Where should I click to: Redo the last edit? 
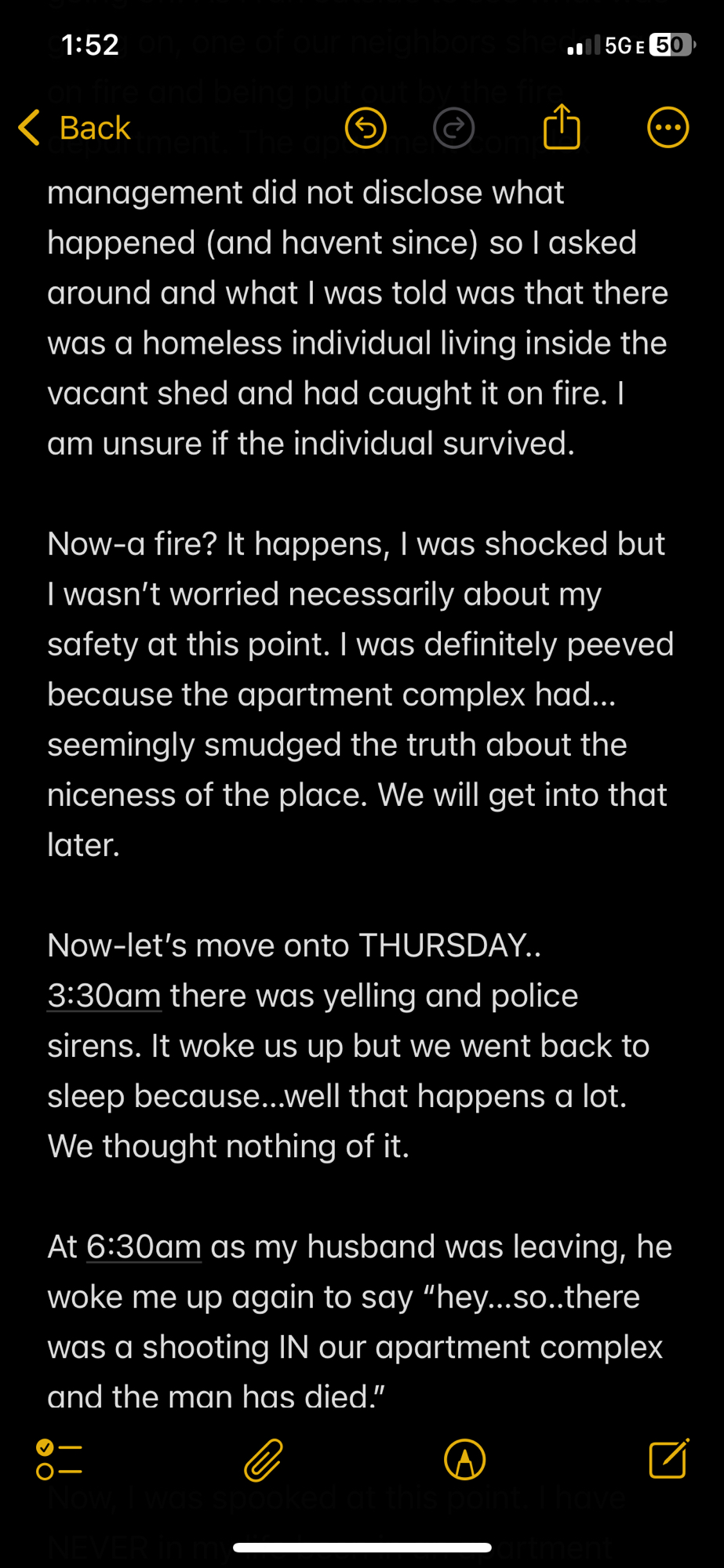click(453, 128)
